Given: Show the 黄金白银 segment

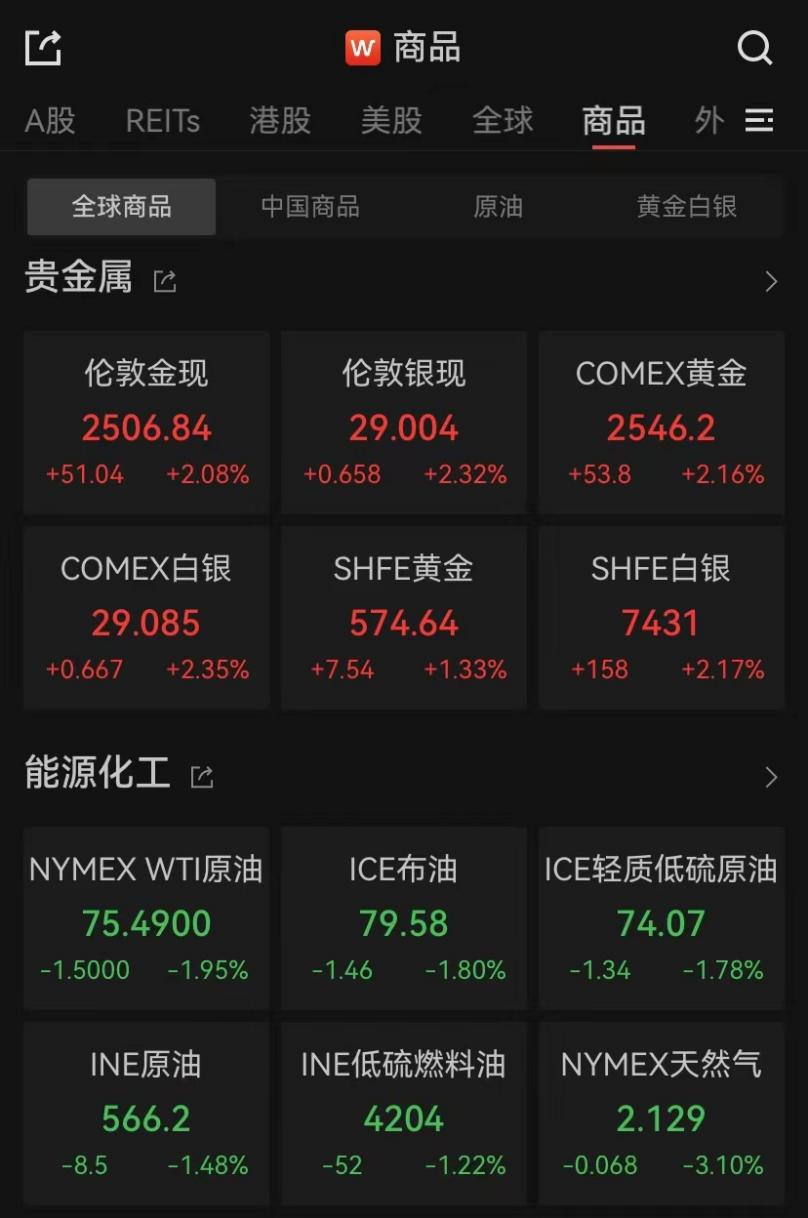Looking at the screenshot, I should click(687, 207).
